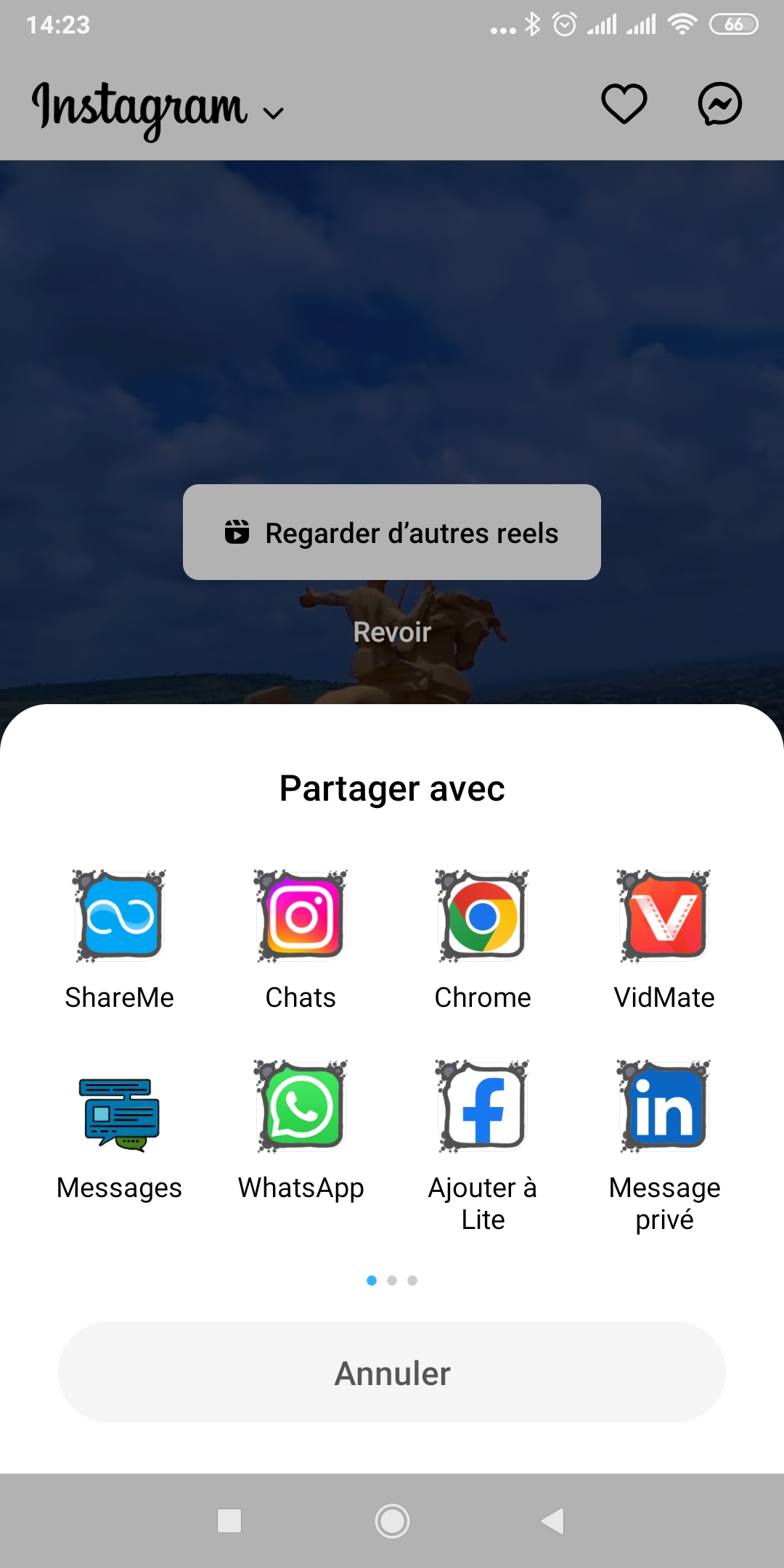Viewport: 784px width, 1568px height.
Task: Open the heart notifications icon
Action: coord(624,104)
